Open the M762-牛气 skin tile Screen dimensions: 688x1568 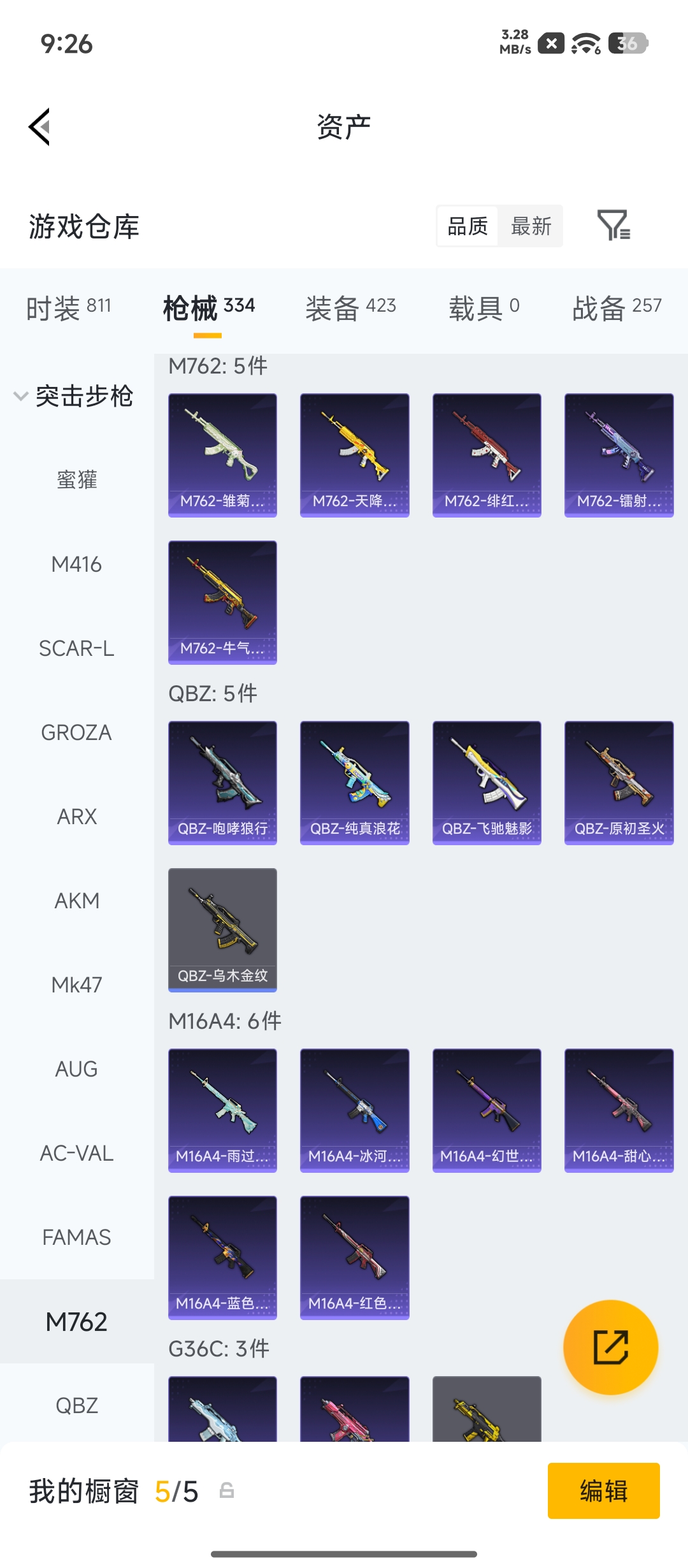pyautogui.click(x=222, y=602)
